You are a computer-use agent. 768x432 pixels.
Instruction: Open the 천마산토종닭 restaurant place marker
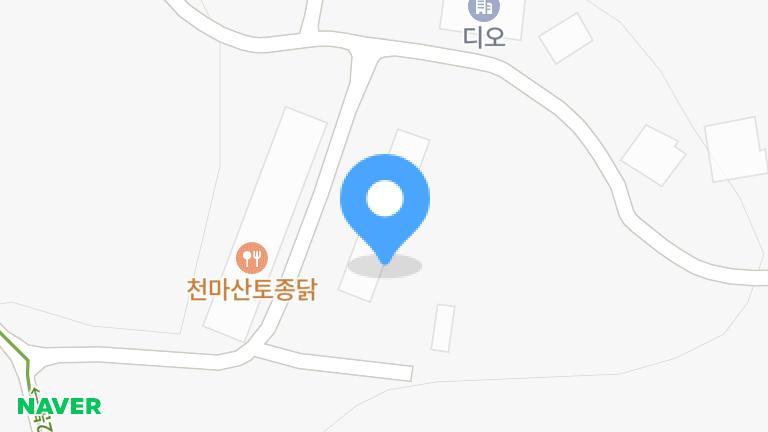(x=252, y=259)
